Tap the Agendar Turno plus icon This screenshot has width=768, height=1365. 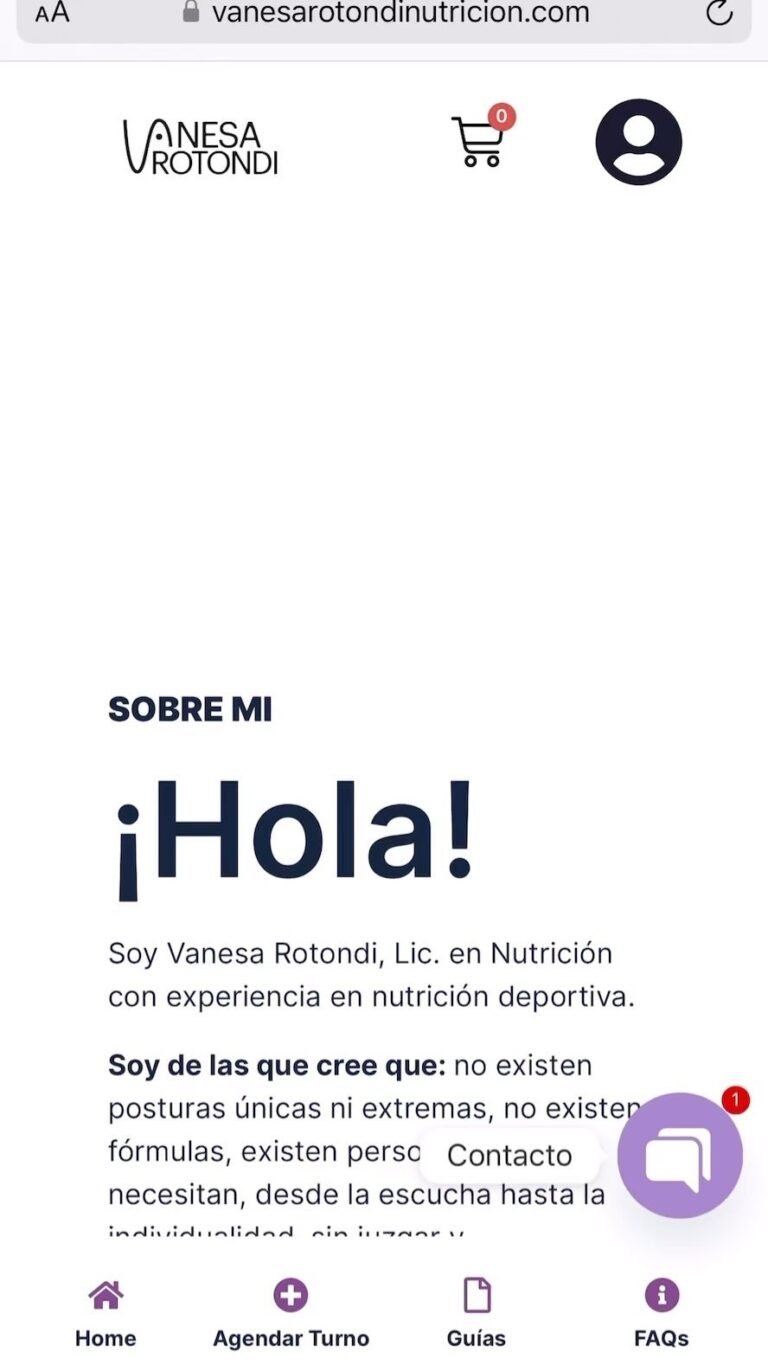click(x=289, y=1293)
